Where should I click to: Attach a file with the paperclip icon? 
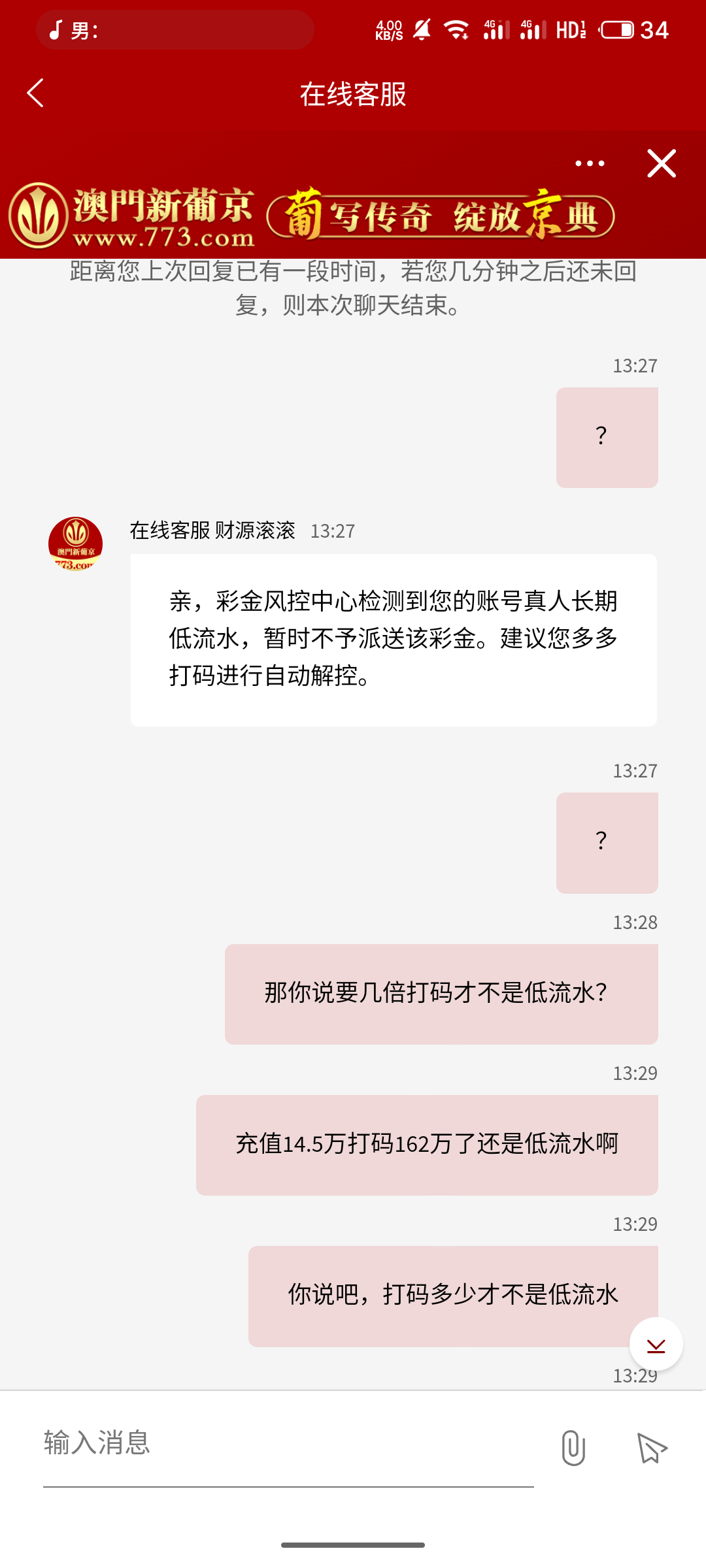pyautogui.click(x=573, y=1448)
